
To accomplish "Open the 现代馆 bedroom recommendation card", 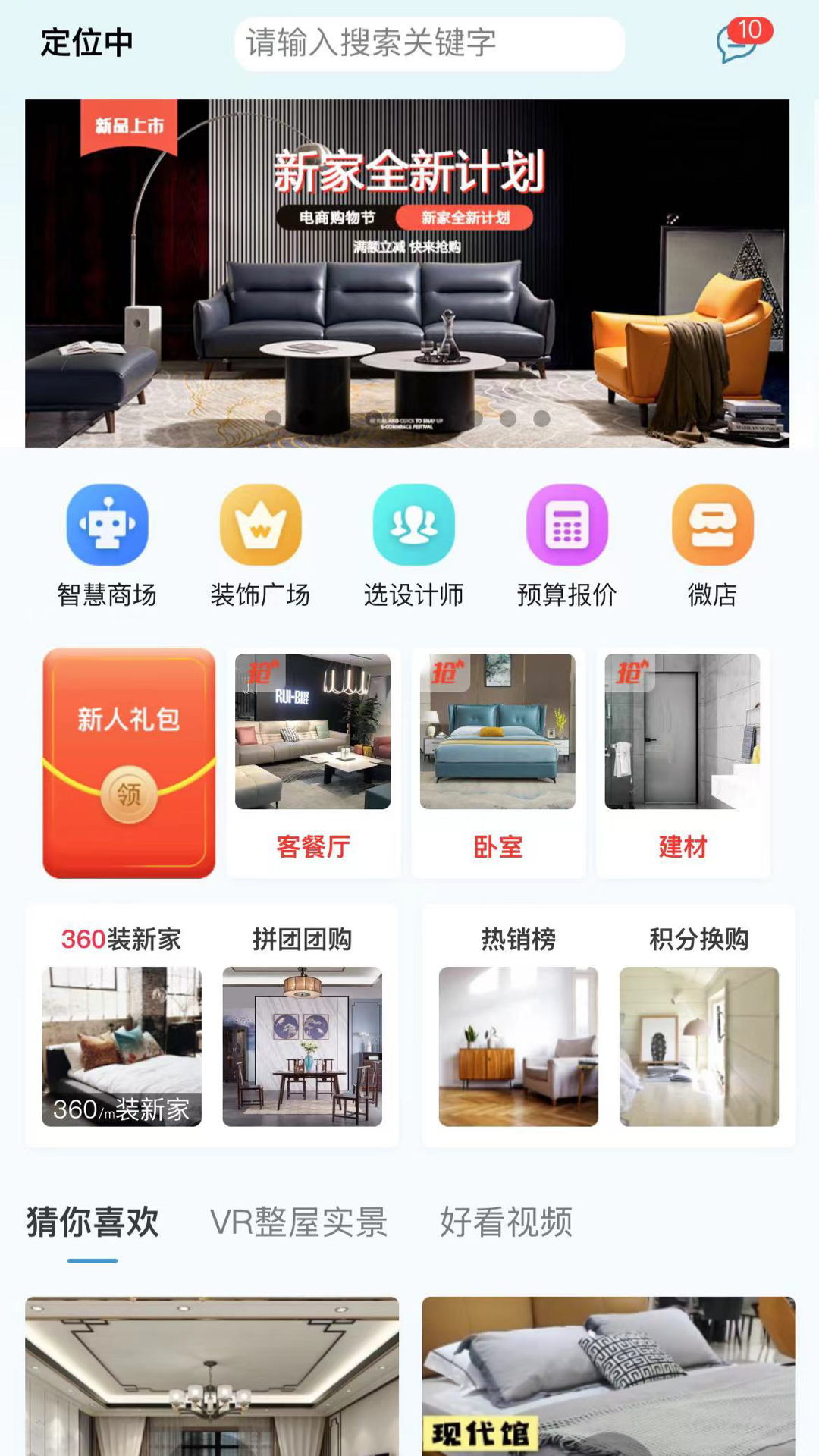I will [x=609, y=1376].
